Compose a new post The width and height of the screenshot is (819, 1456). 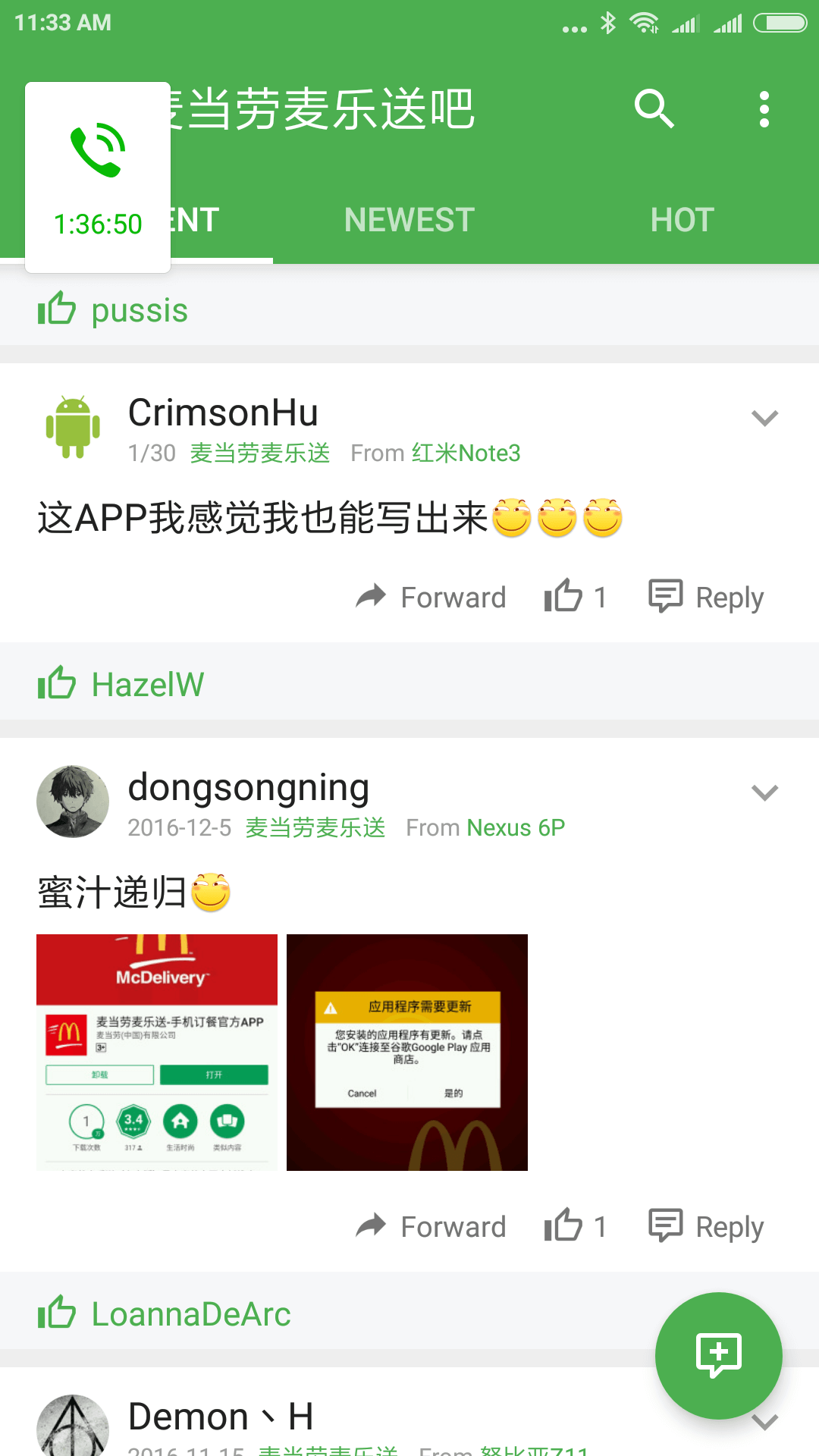pos(718,1355)
